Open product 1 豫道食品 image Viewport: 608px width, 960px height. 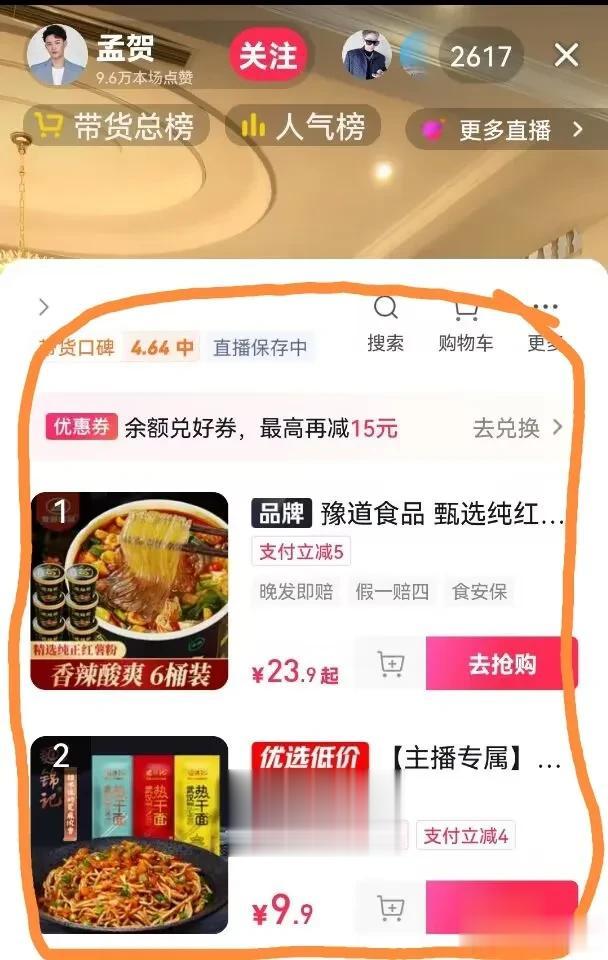[130, 591]
